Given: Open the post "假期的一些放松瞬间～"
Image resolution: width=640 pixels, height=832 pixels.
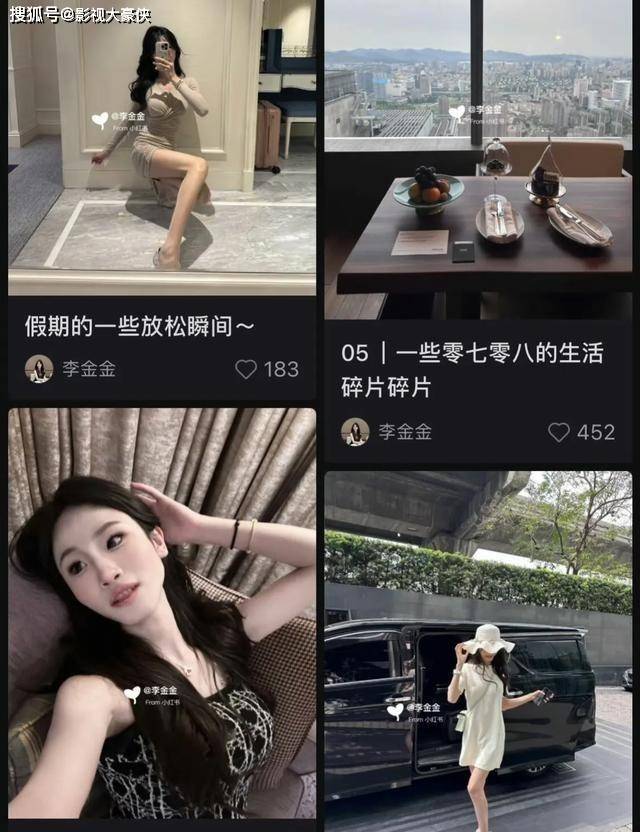Looking at the screenshot, I should click(140, 326).
